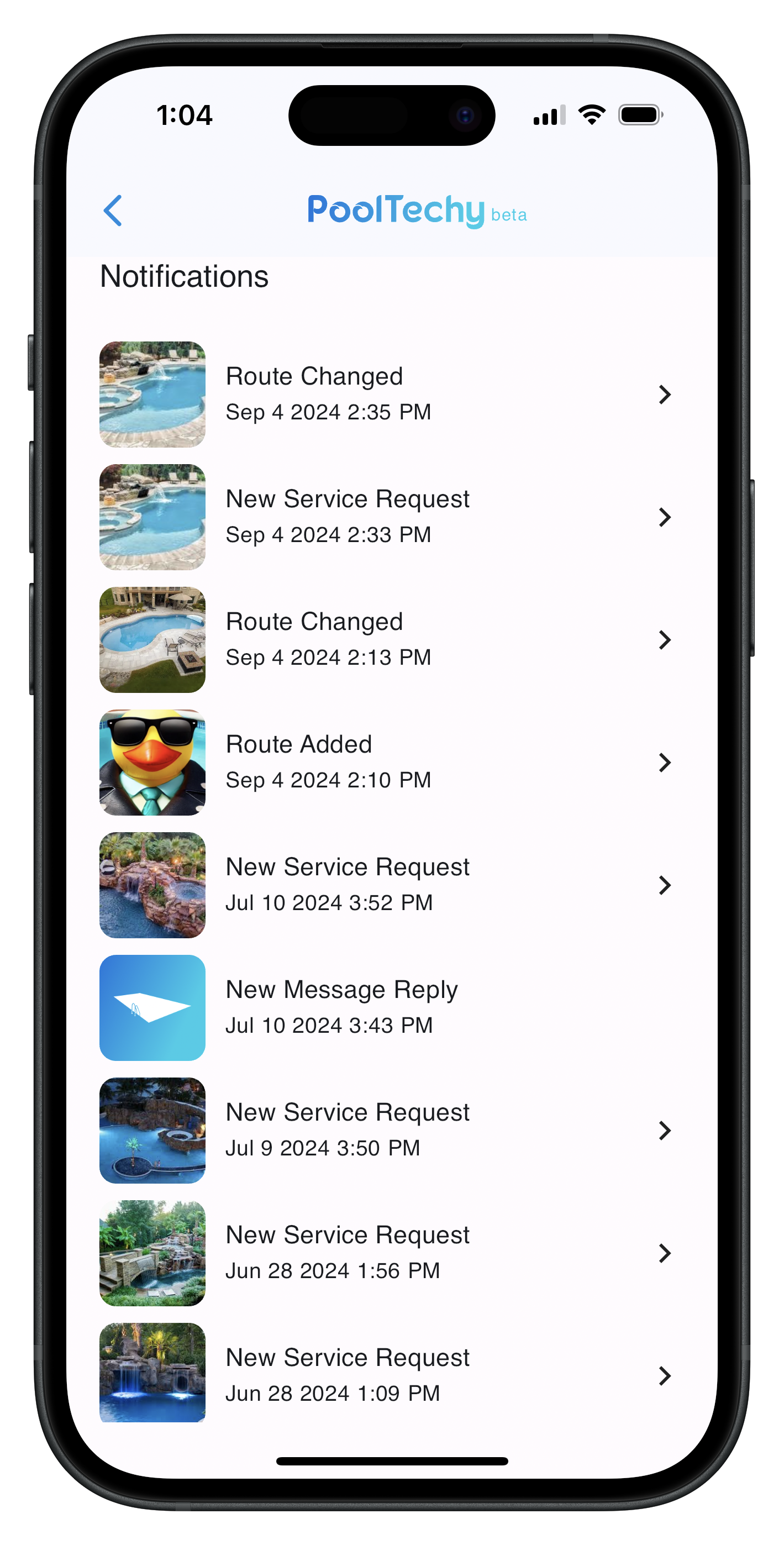Open New Service Request from Sep 4 2:33 PM
Viewport: 784px width, 1545px height.
coord(384,517)
